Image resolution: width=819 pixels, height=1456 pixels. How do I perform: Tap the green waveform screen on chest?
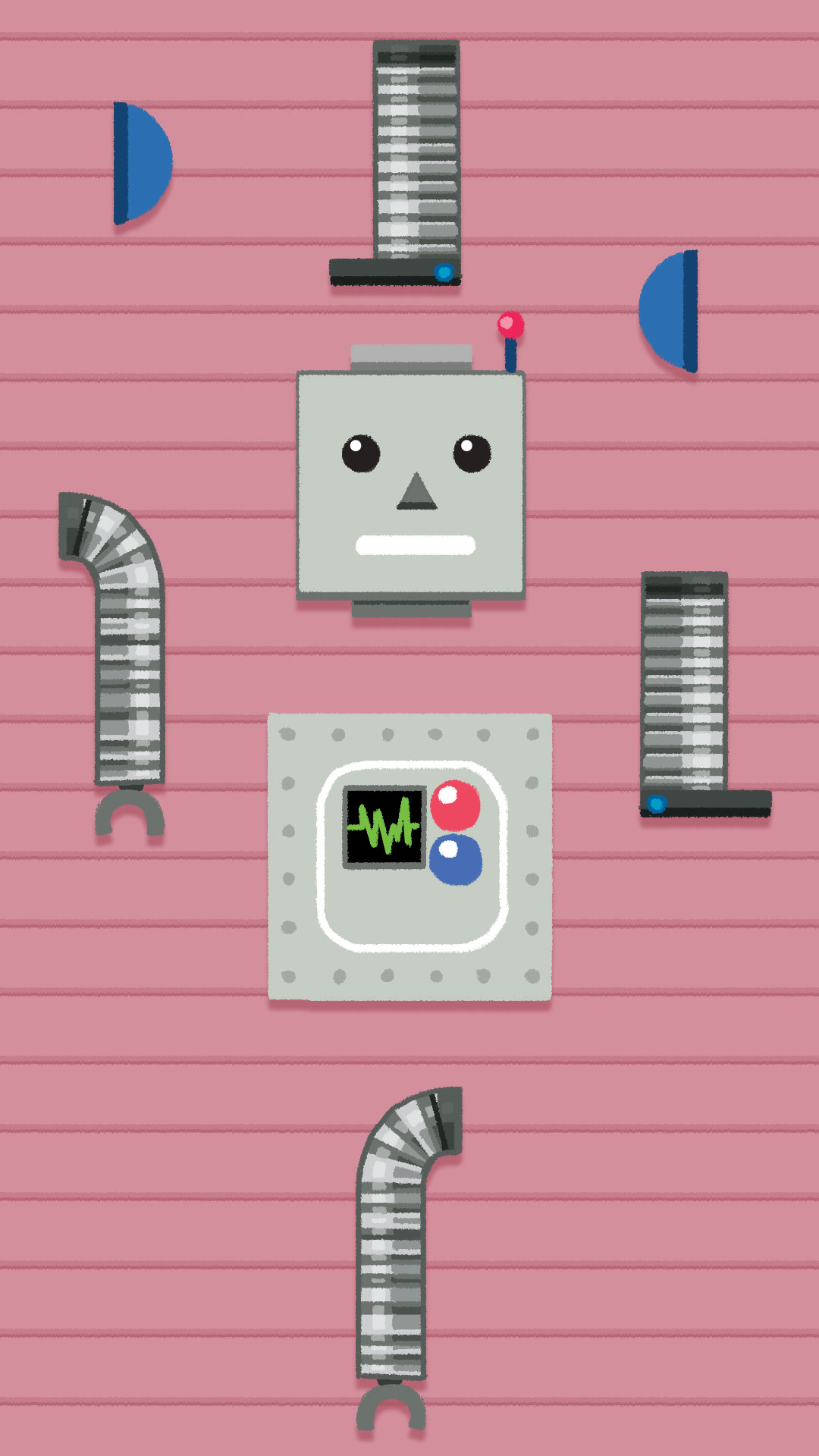coord(384,827)
